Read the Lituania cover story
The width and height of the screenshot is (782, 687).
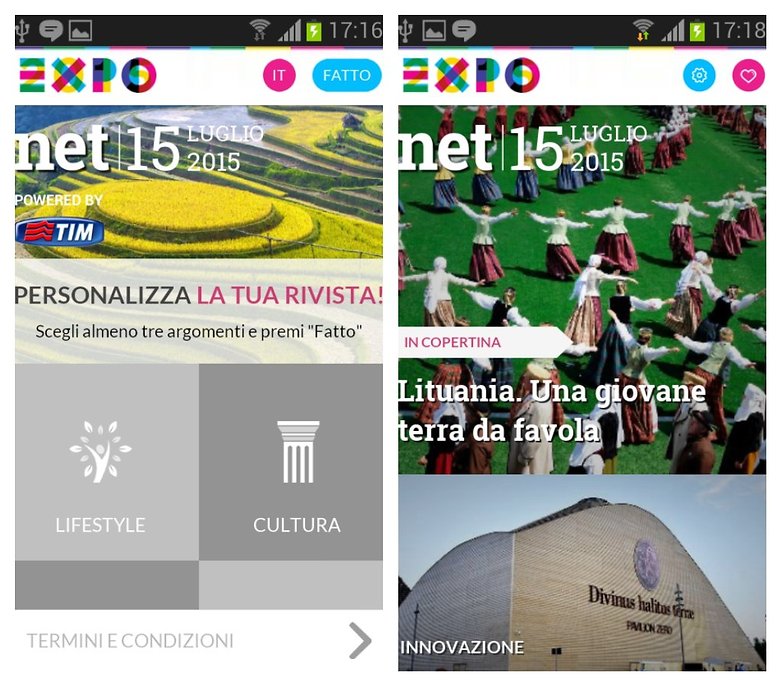click(x=552, y=410)
